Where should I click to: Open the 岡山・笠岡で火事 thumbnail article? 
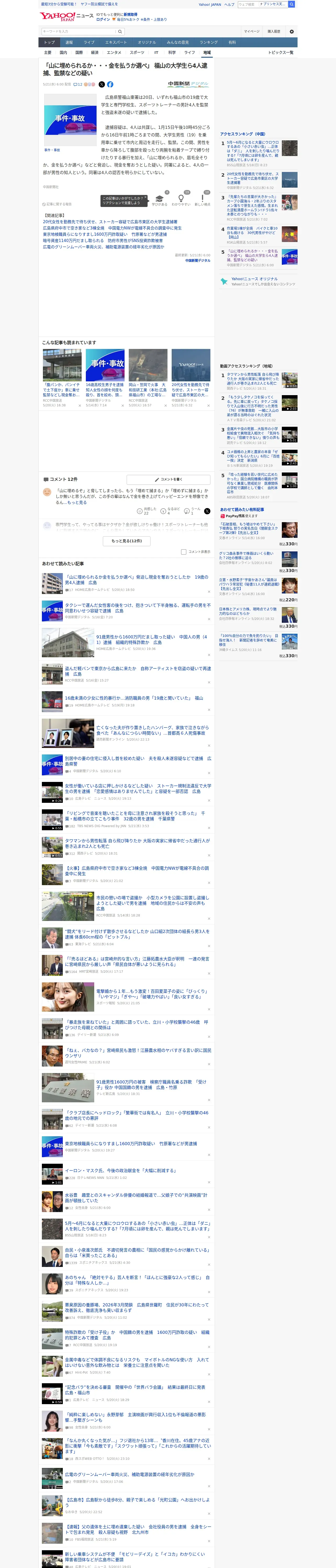tap(148, 365)
